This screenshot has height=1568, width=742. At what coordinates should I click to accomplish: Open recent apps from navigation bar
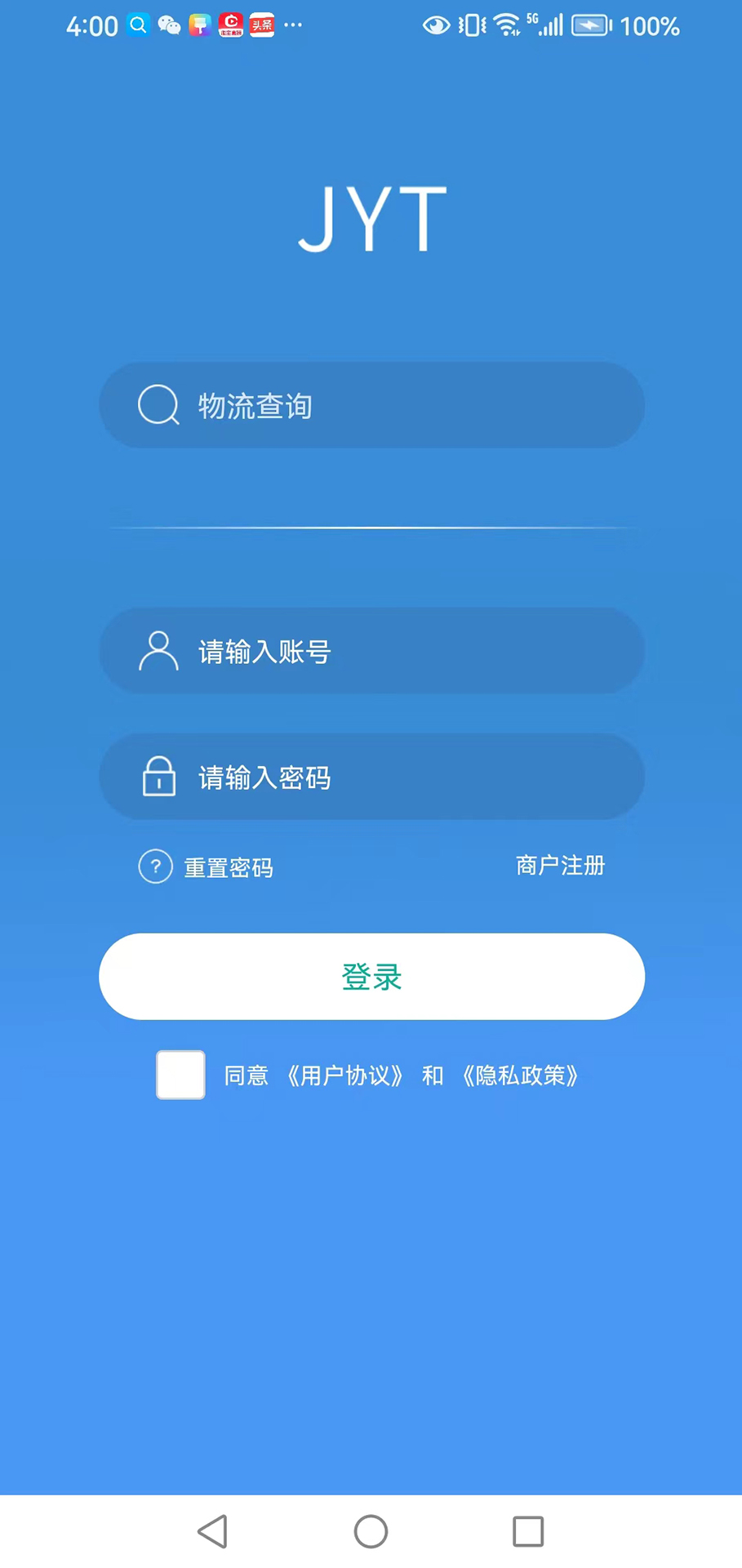point(528,1531)
